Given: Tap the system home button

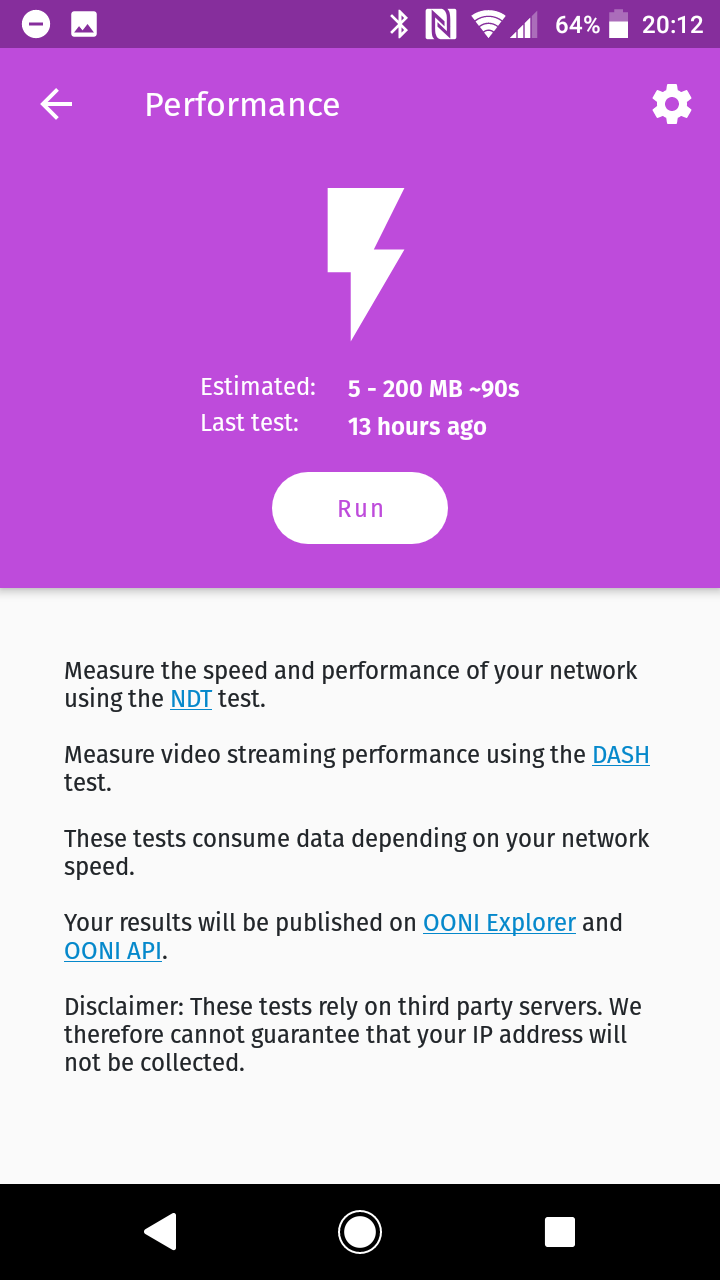Looking at the screenshot, I should [x=360, y=1232].
